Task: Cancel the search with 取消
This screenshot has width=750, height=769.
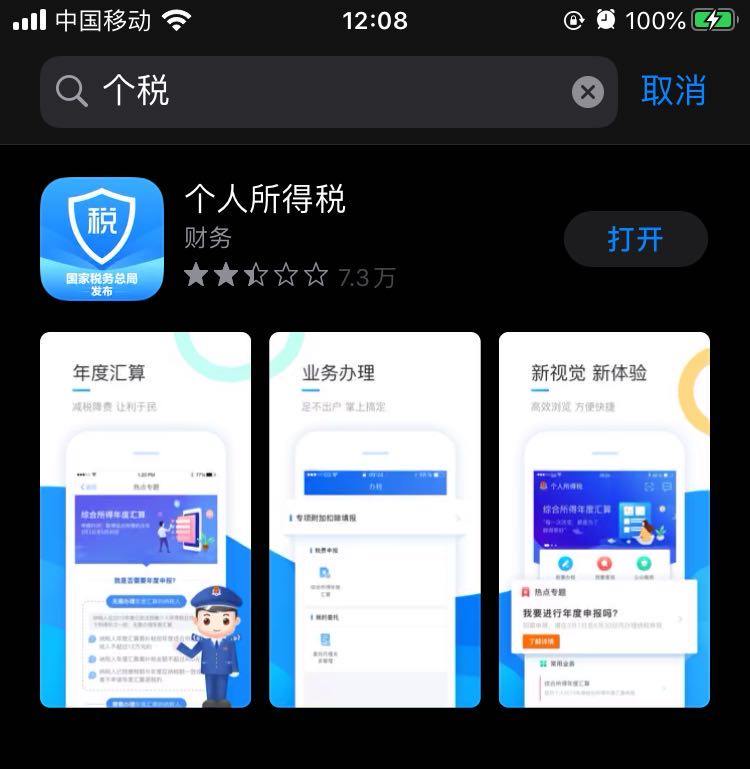Action: pyautogui.click(x=673, y=91)
